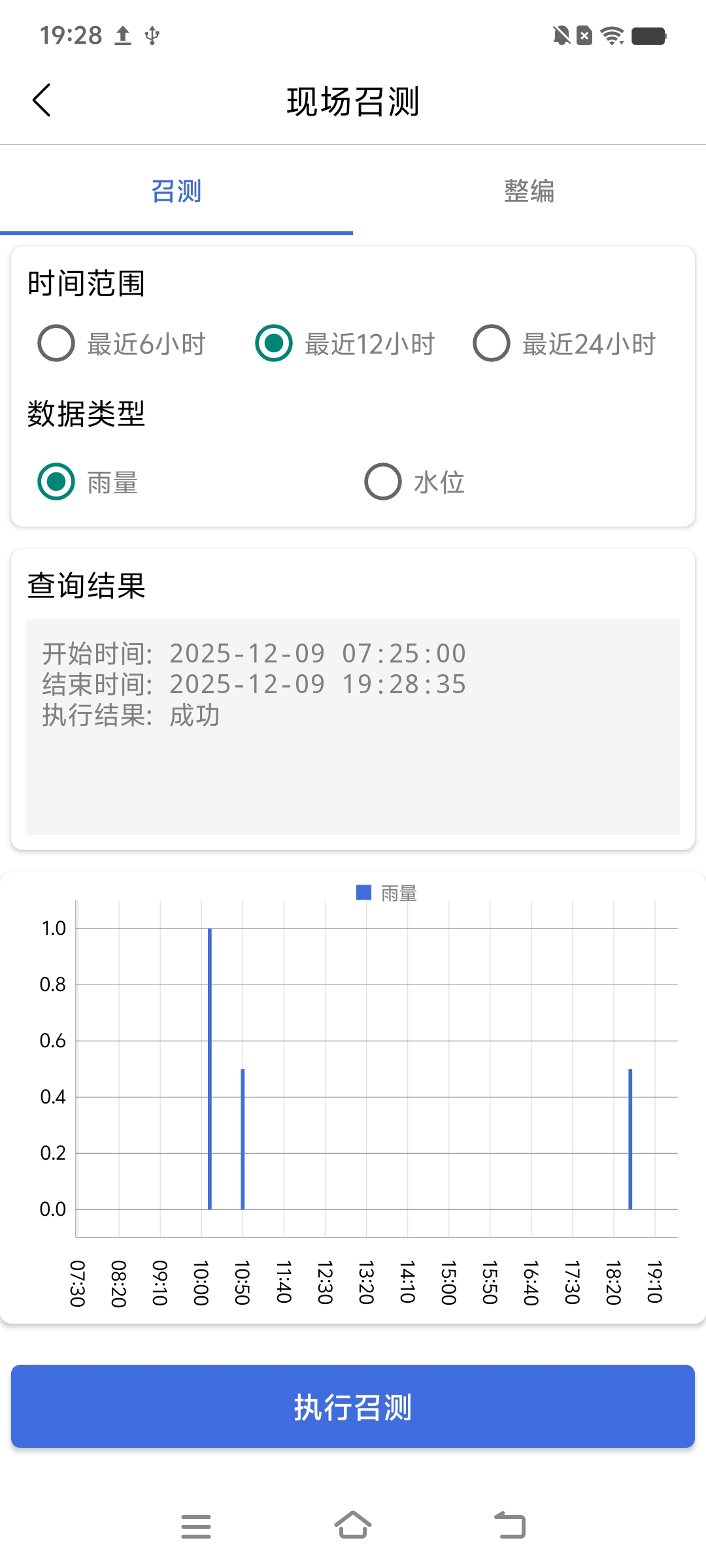Open the 召测 tab
The height and width of the screenshot is (1568, 706).
tap(176, 191)
